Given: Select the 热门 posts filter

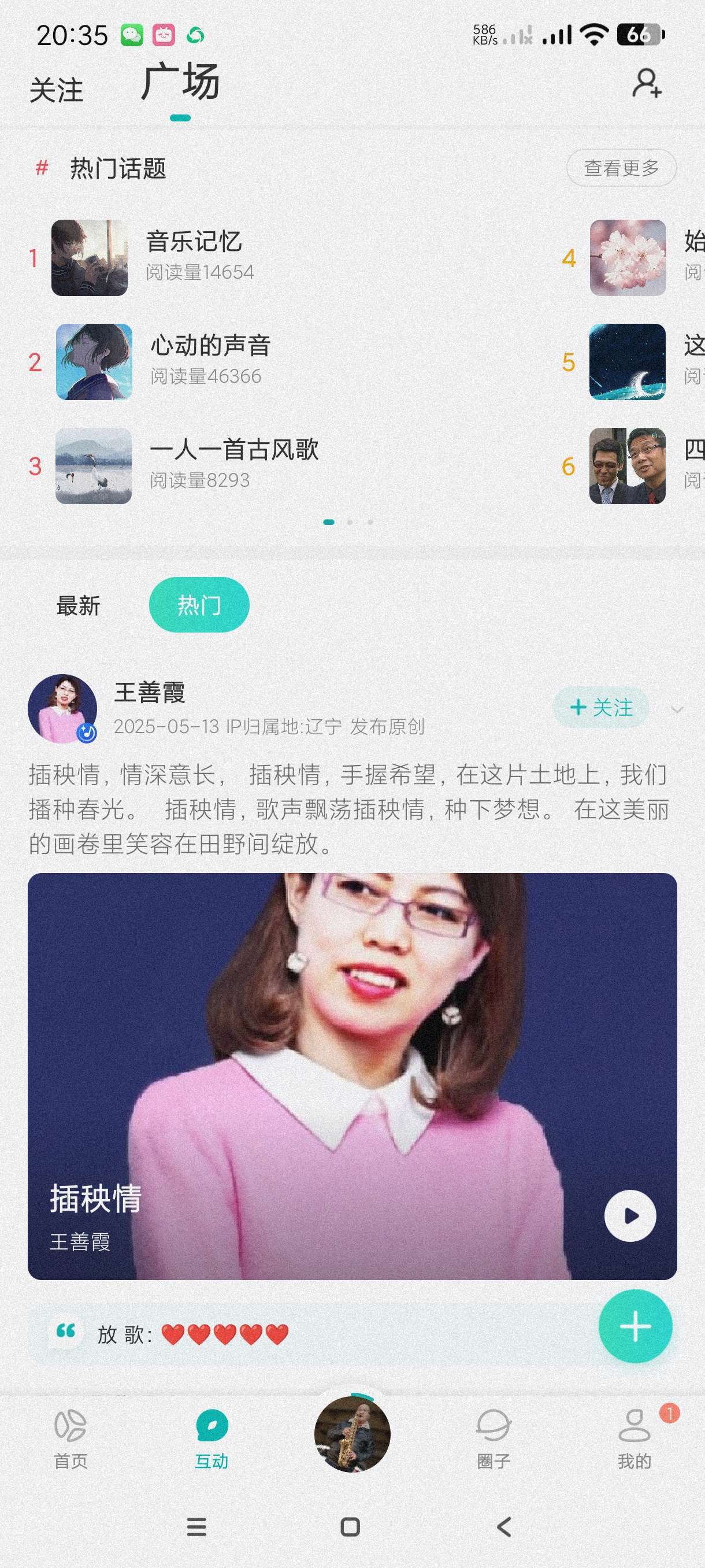Looking at the screenshot, I should (x=199, y=605).
